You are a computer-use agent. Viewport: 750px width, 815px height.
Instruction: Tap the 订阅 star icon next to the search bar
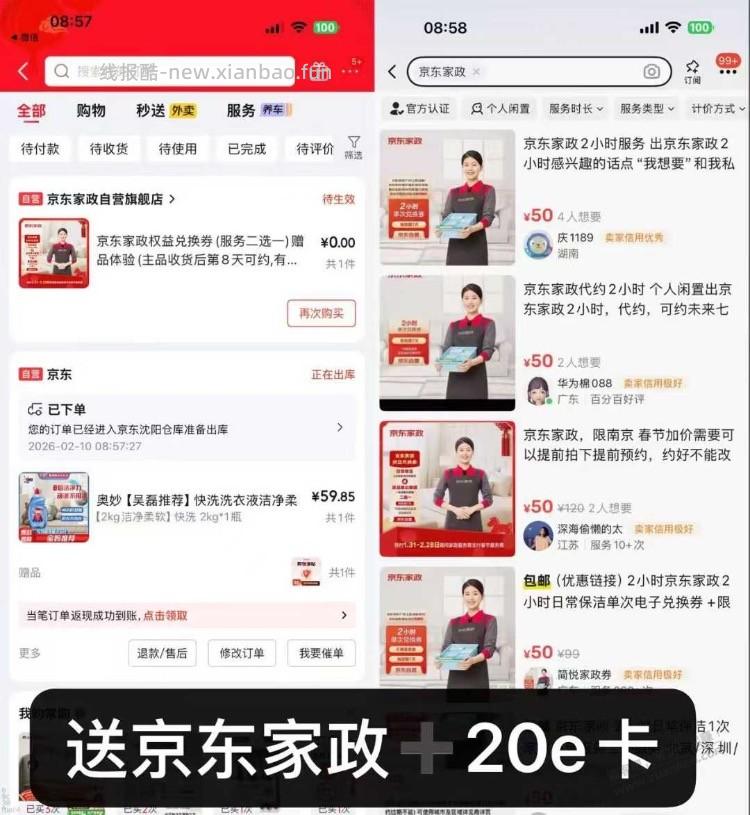click(x=692, y=68)
